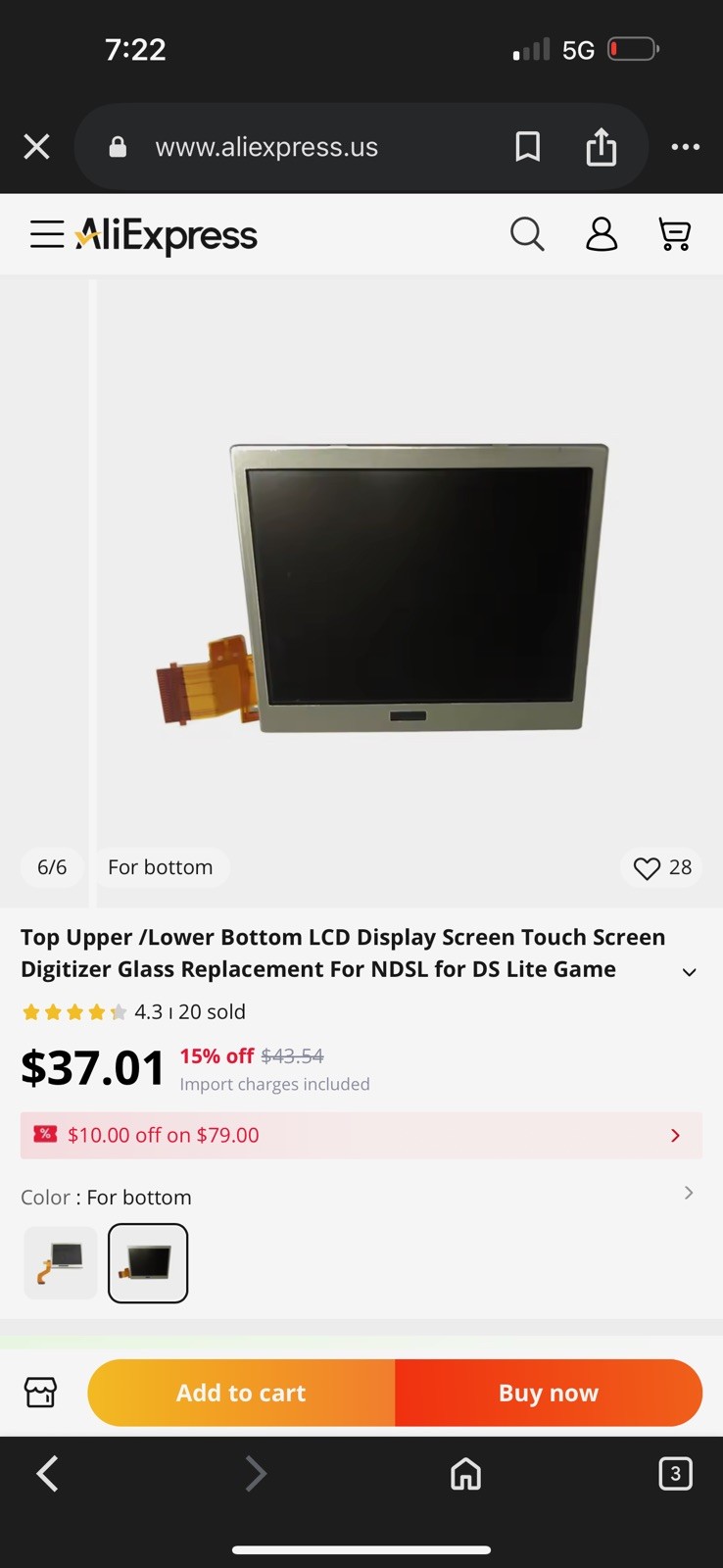Open the AliExpress hamburger menu
Screen dimensions: 723x1568
[46, 235]
